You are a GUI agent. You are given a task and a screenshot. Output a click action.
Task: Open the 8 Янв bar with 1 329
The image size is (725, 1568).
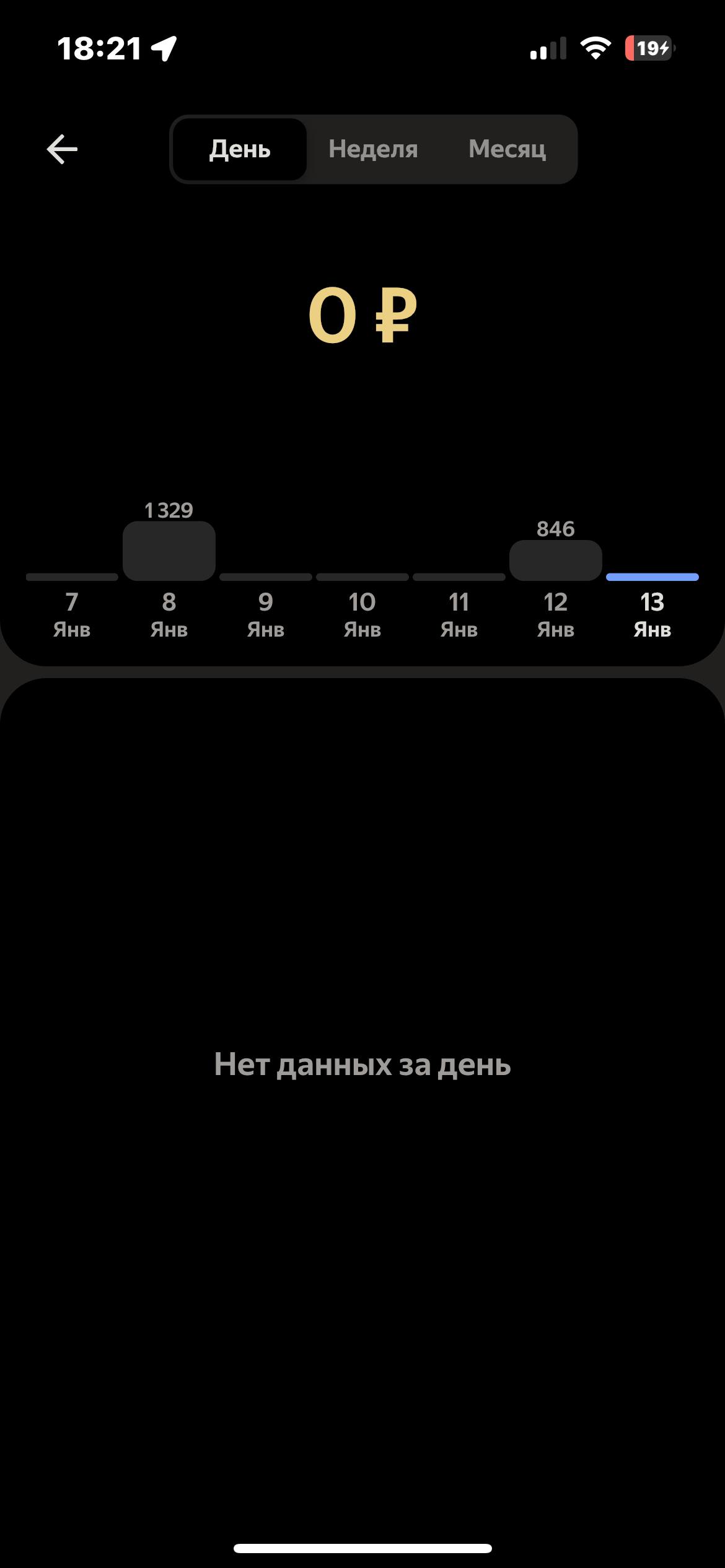(169, 551)
